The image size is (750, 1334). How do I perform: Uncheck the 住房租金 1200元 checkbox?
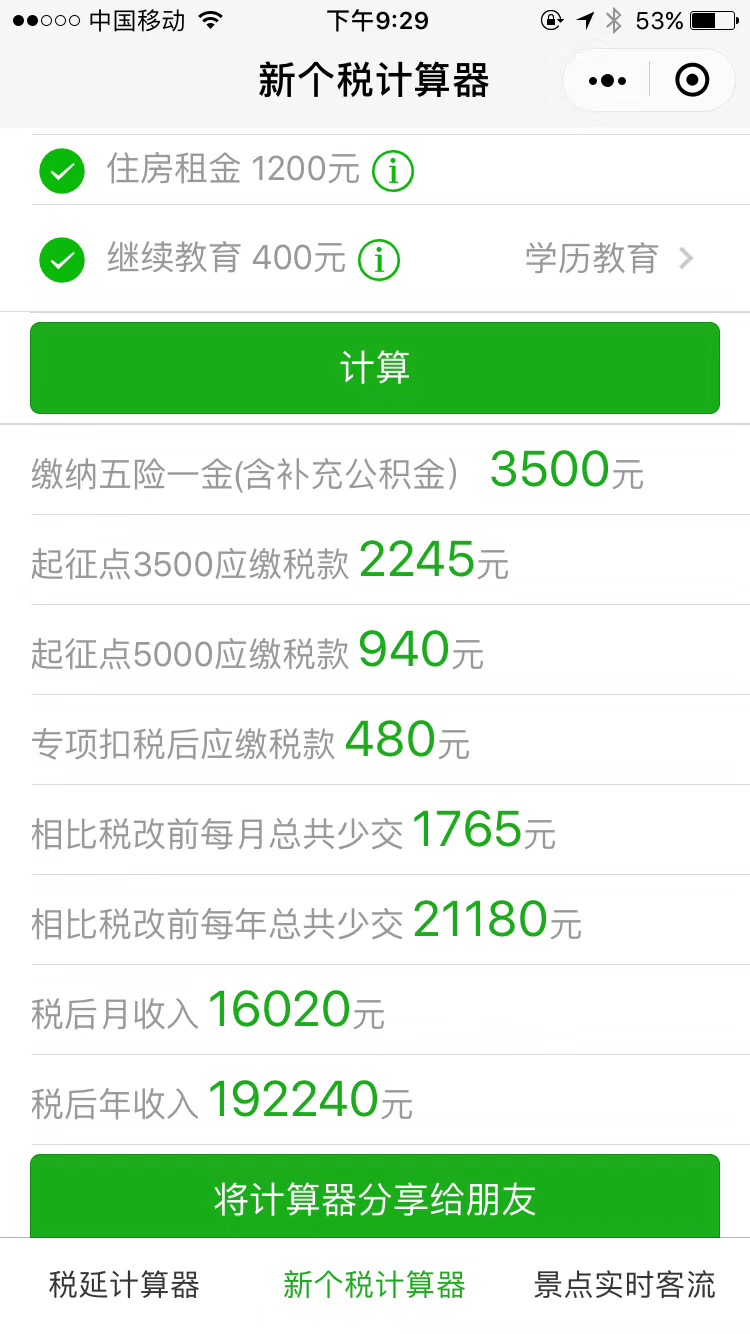coord(62,171)
